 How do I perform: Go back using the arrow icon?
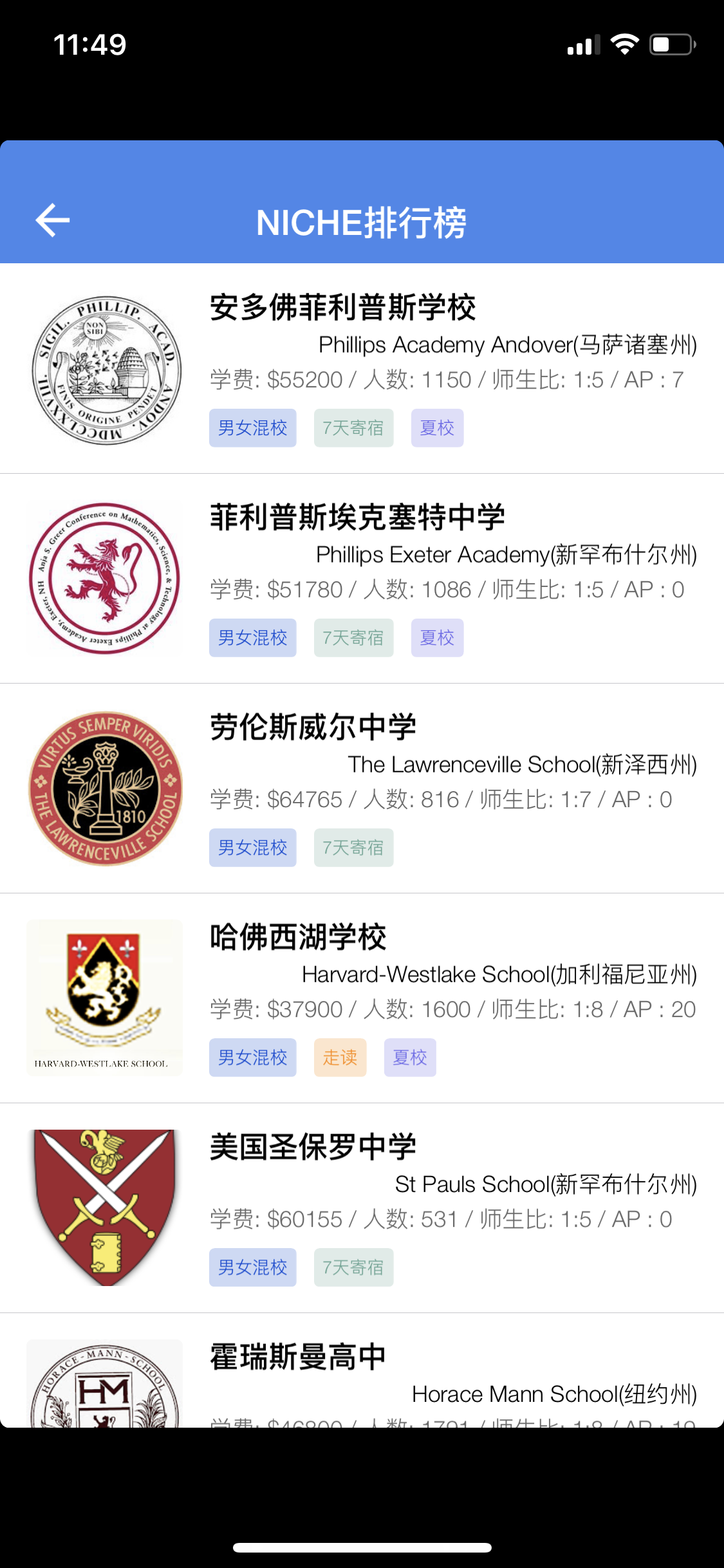pyautogui.click(x=53, y=220)
